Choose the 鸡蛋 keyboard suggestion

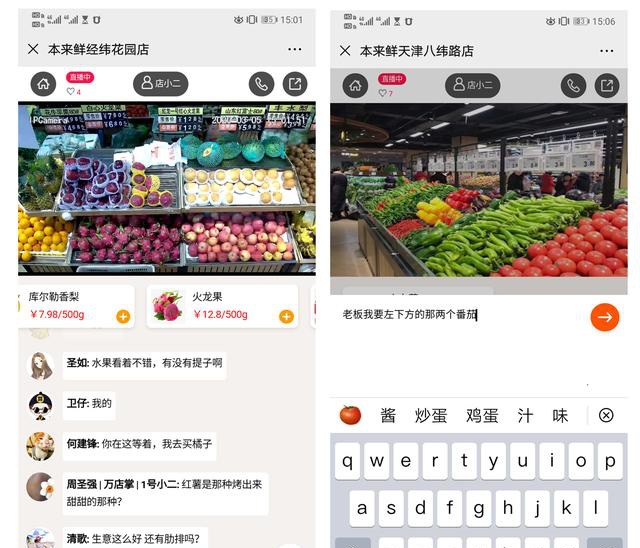482,416
